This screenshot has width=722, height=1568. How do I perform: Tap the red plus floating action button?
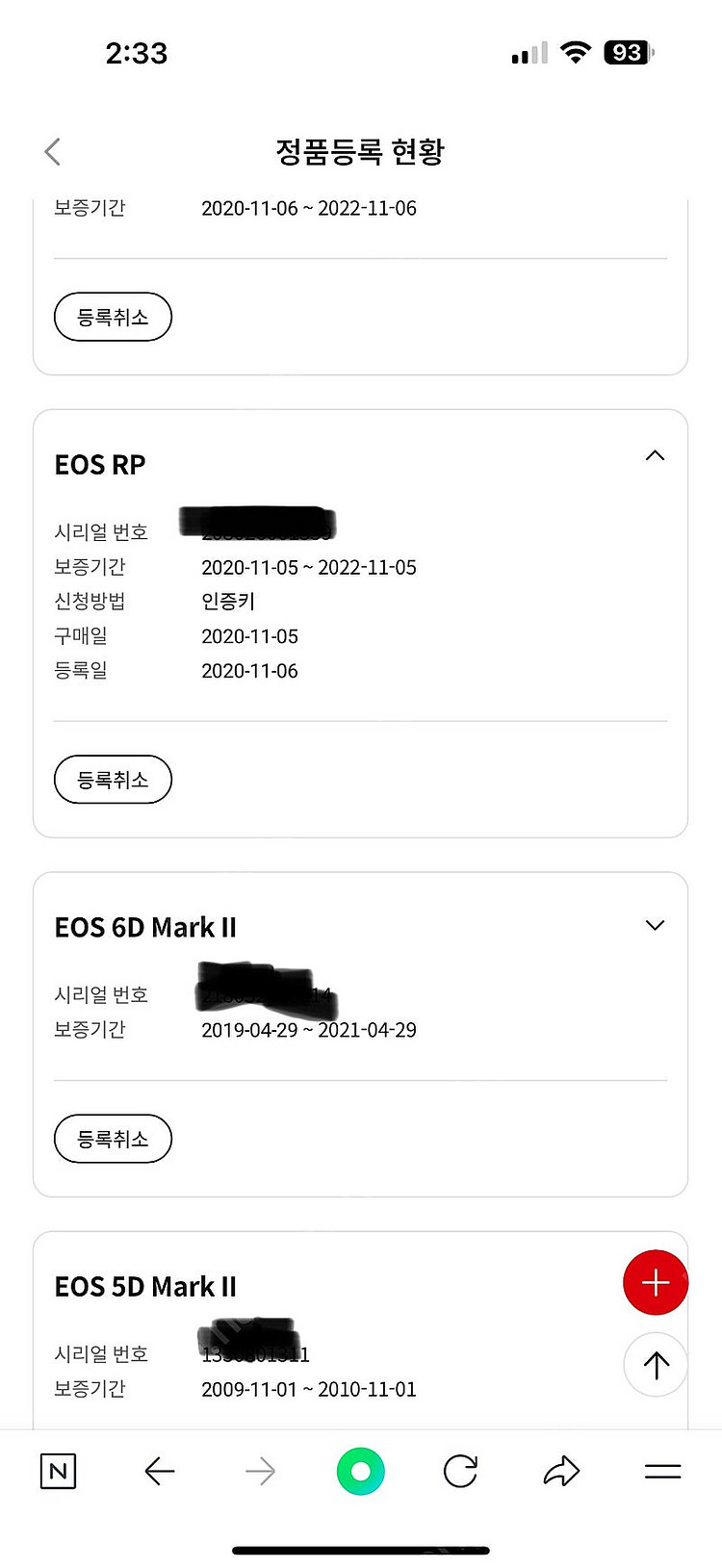point(656,1282)
